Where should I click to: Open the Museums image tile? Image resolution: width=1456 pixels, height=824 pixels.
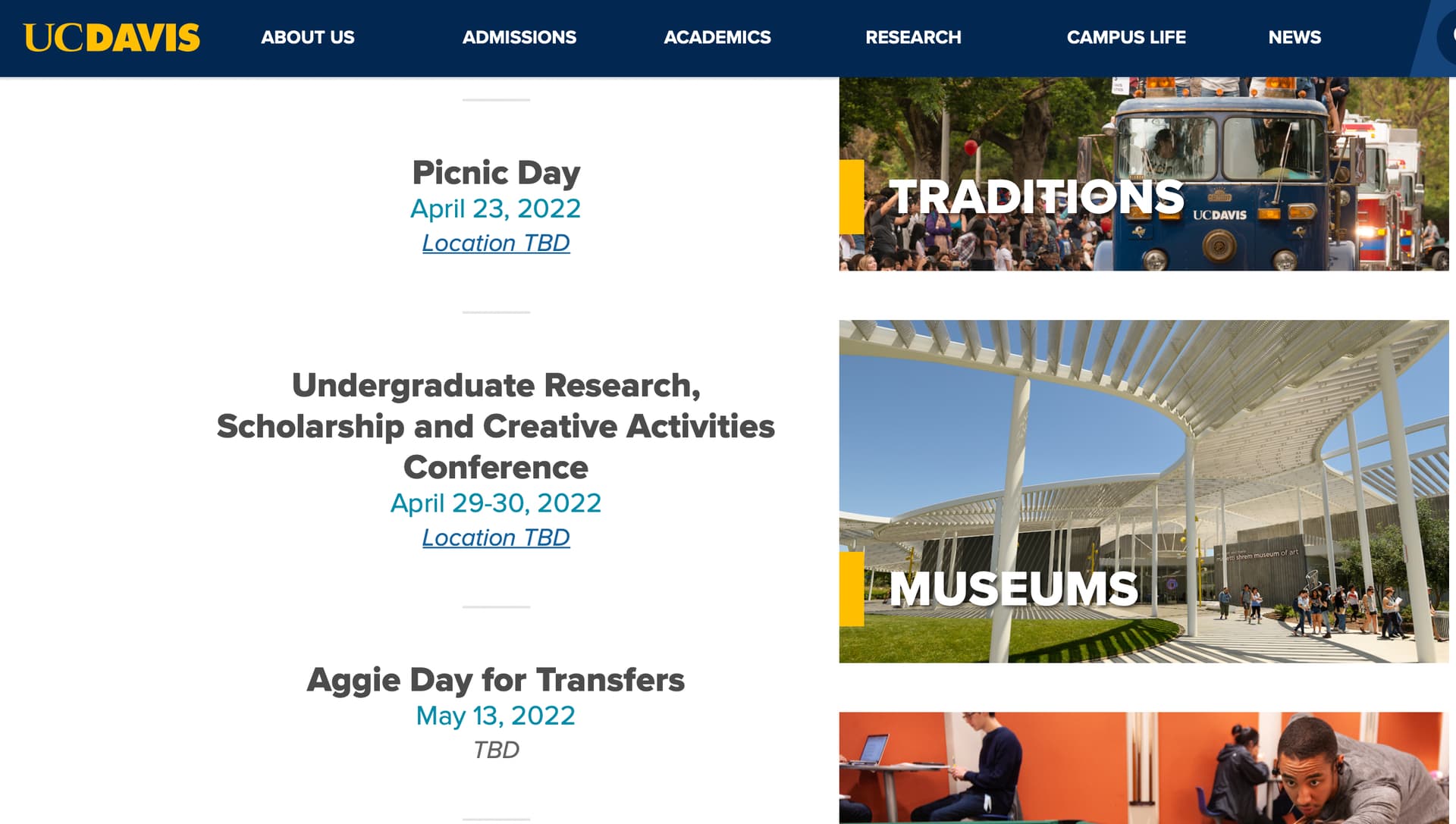(1143, 491)
